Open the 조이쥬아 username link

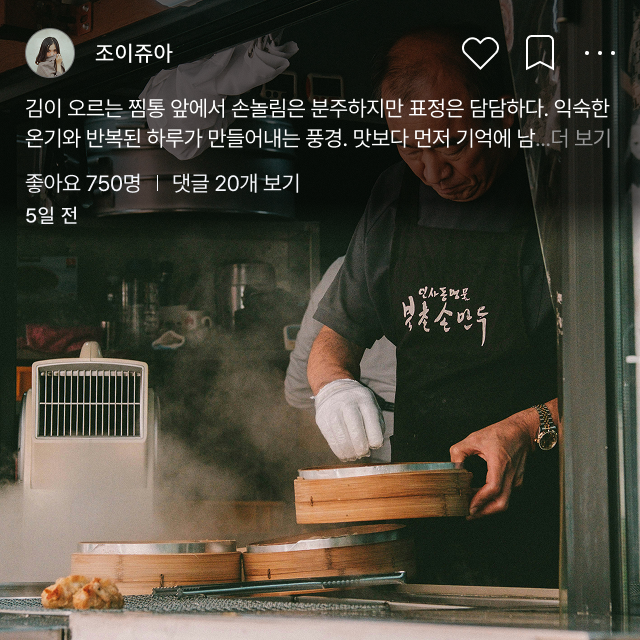[x=134, y=54]
